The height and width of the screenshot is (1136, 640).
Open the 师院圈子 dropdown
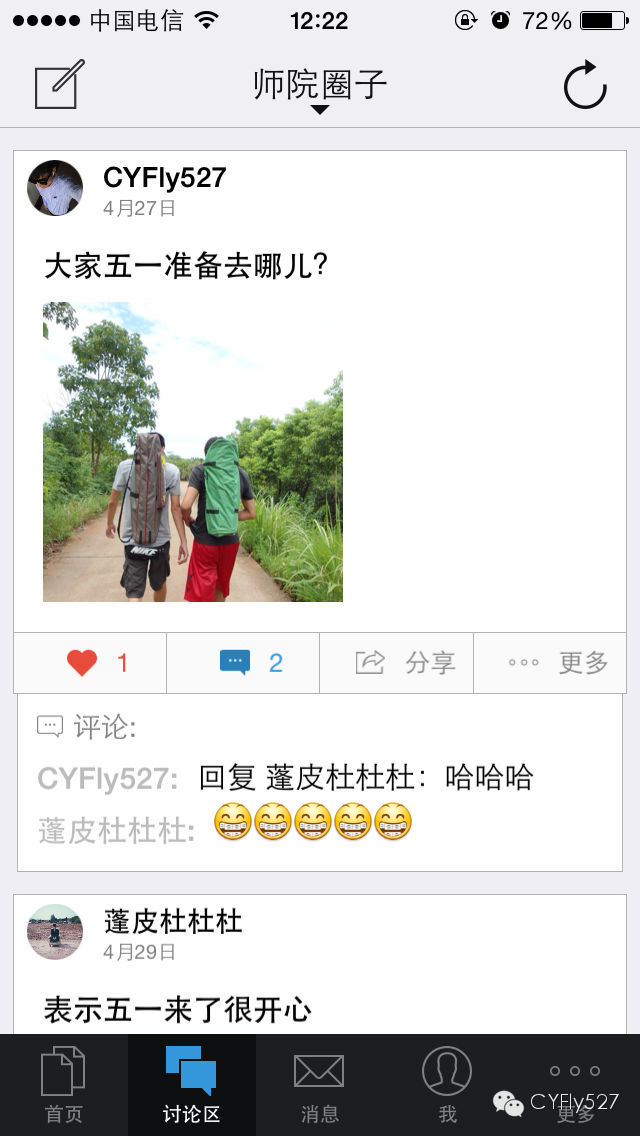pyautogui.click(x=320, y=88)
